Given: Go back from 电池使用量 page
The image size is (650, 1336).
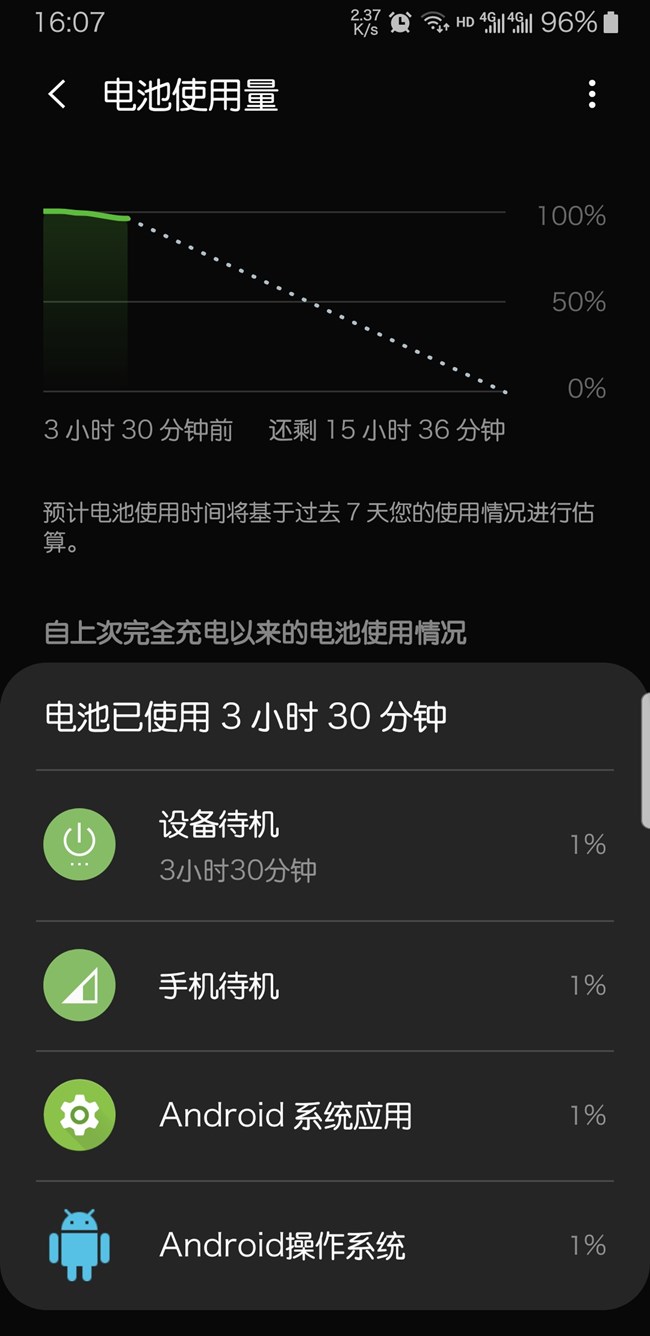Looking at the screenshot, I should [57, 95].
